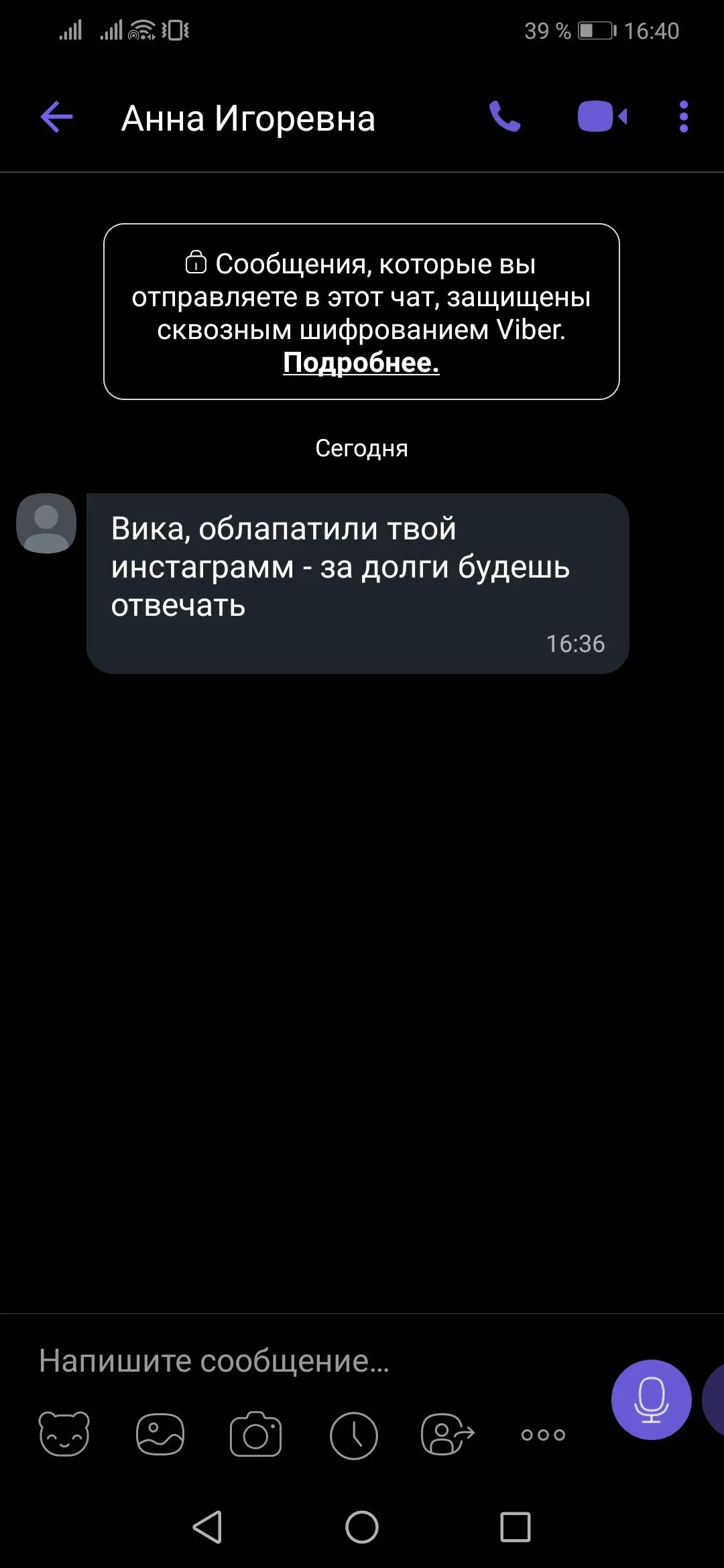Open recent apps with square button
Viewport: 724px width, 1568px height.
[x=515, y=1527]
